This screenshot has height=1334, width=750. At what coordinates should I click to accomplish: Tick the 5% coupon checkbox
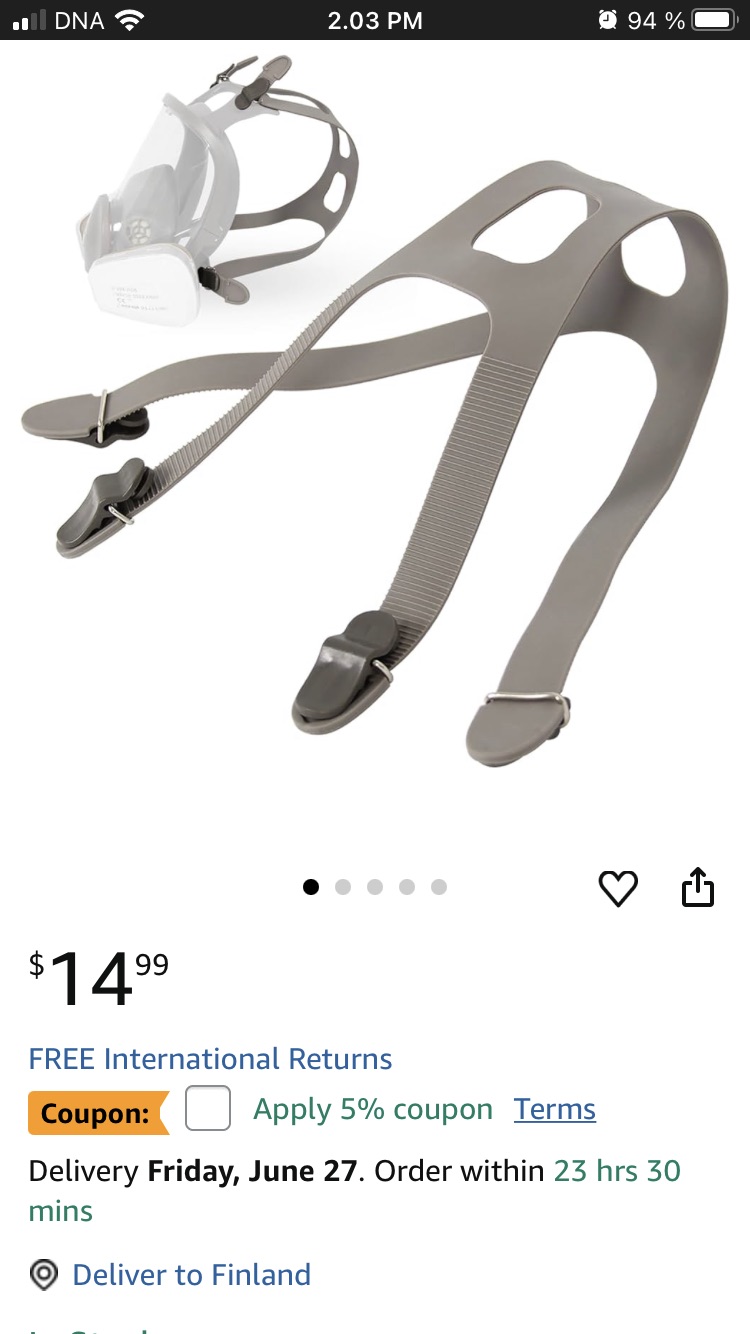(x=208, y=1108)
